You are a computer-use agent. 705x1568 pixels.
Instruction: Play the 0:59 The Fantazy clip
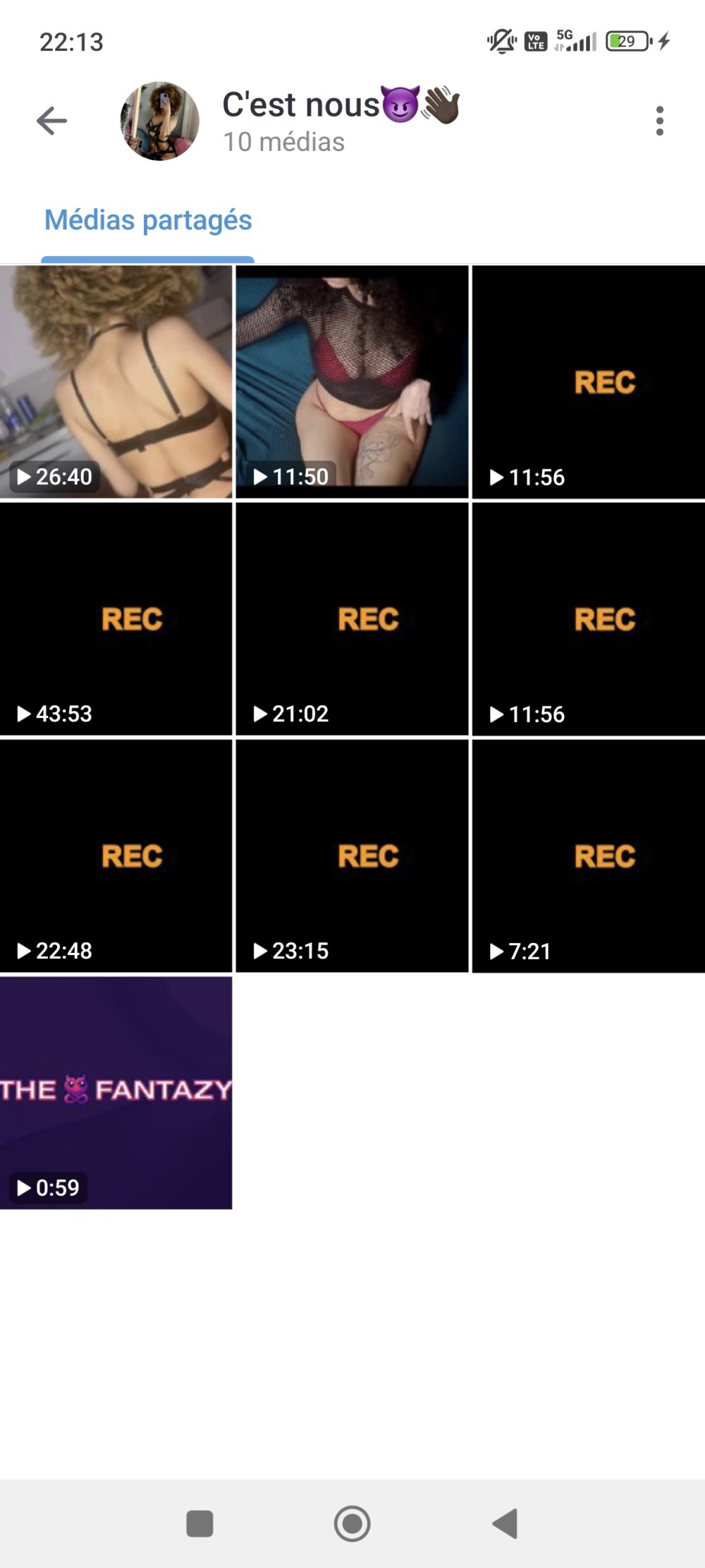[x=116, y=1093]
